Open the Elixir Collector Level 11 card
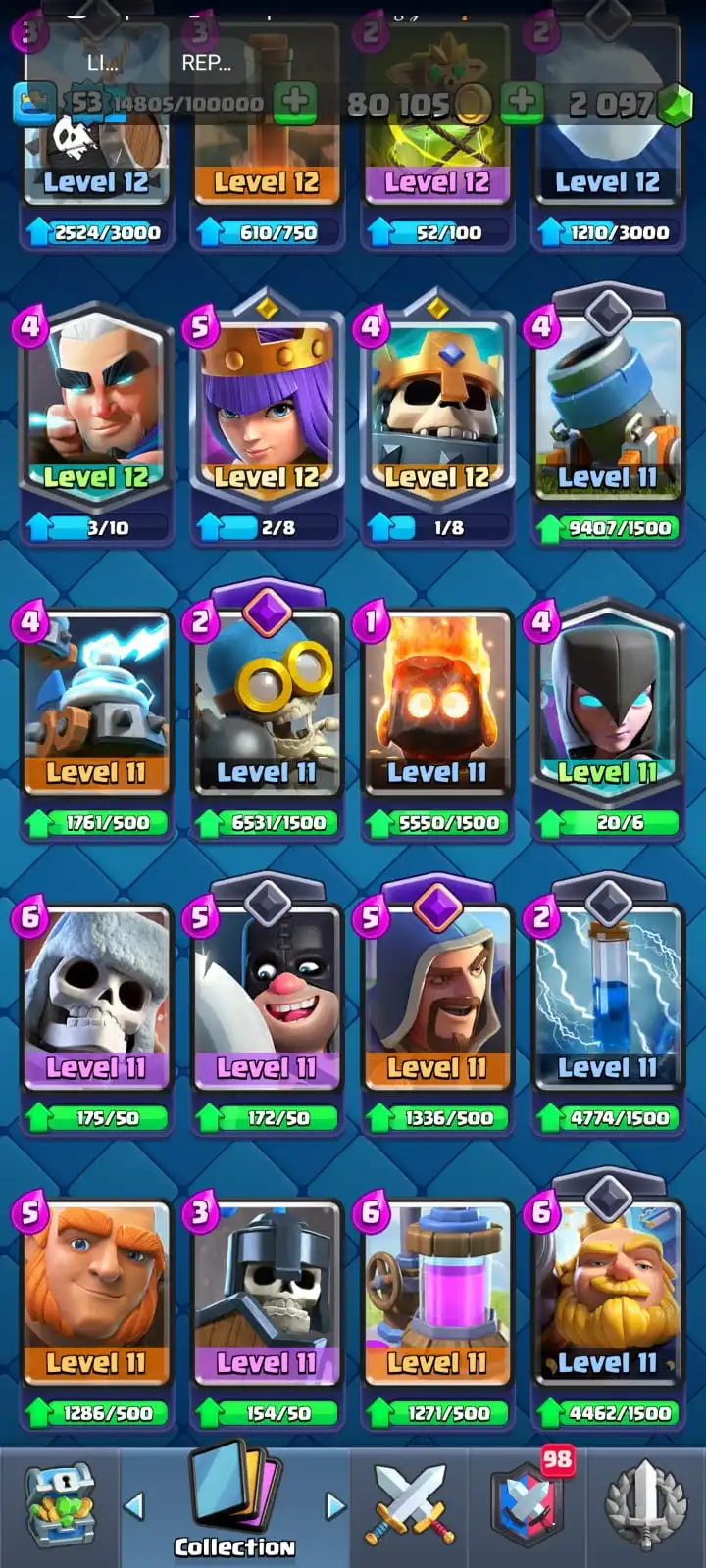The width and height of the screenshot is (706, 1568). [436, 1292]
